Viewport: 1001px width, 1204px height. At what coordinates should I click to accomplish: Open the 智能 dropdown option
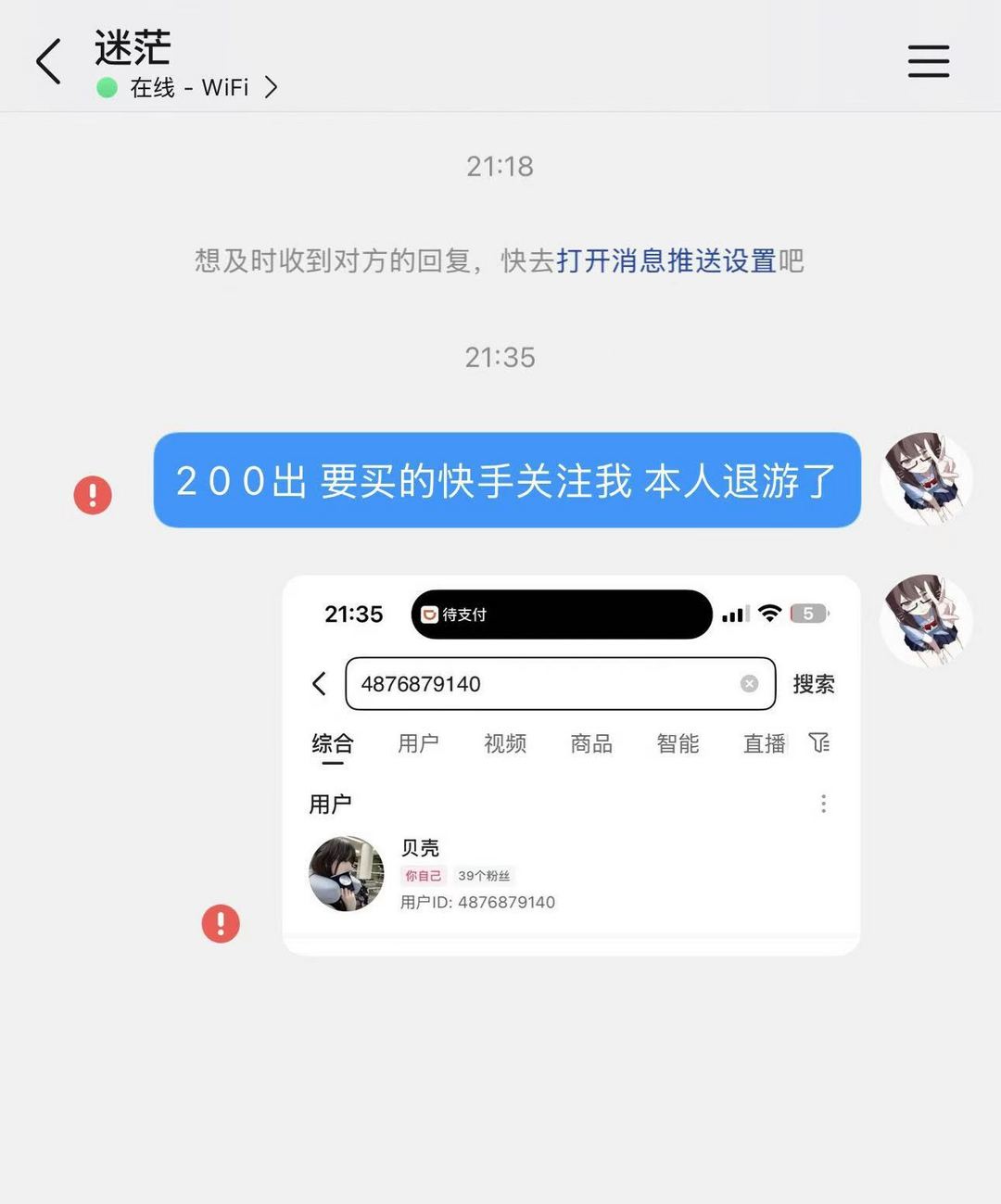tap(678, 743)
